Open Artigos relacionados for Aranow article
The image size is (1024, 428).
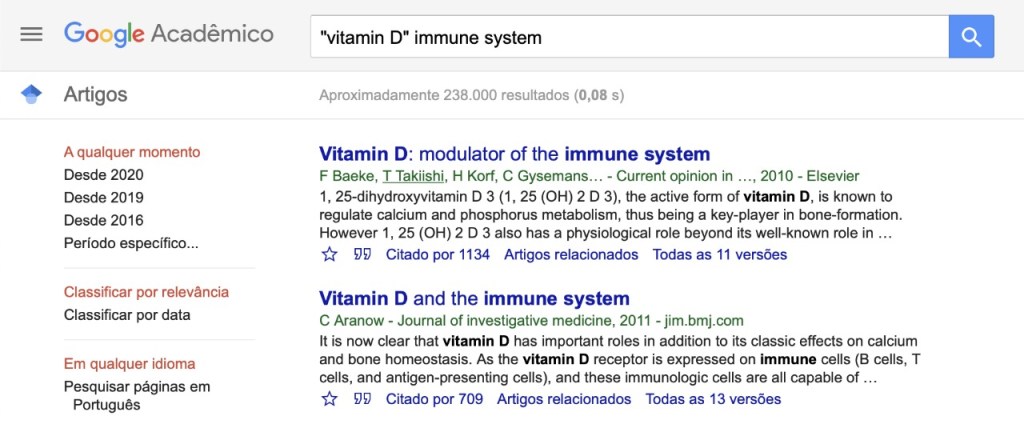(x=564, y=399)
